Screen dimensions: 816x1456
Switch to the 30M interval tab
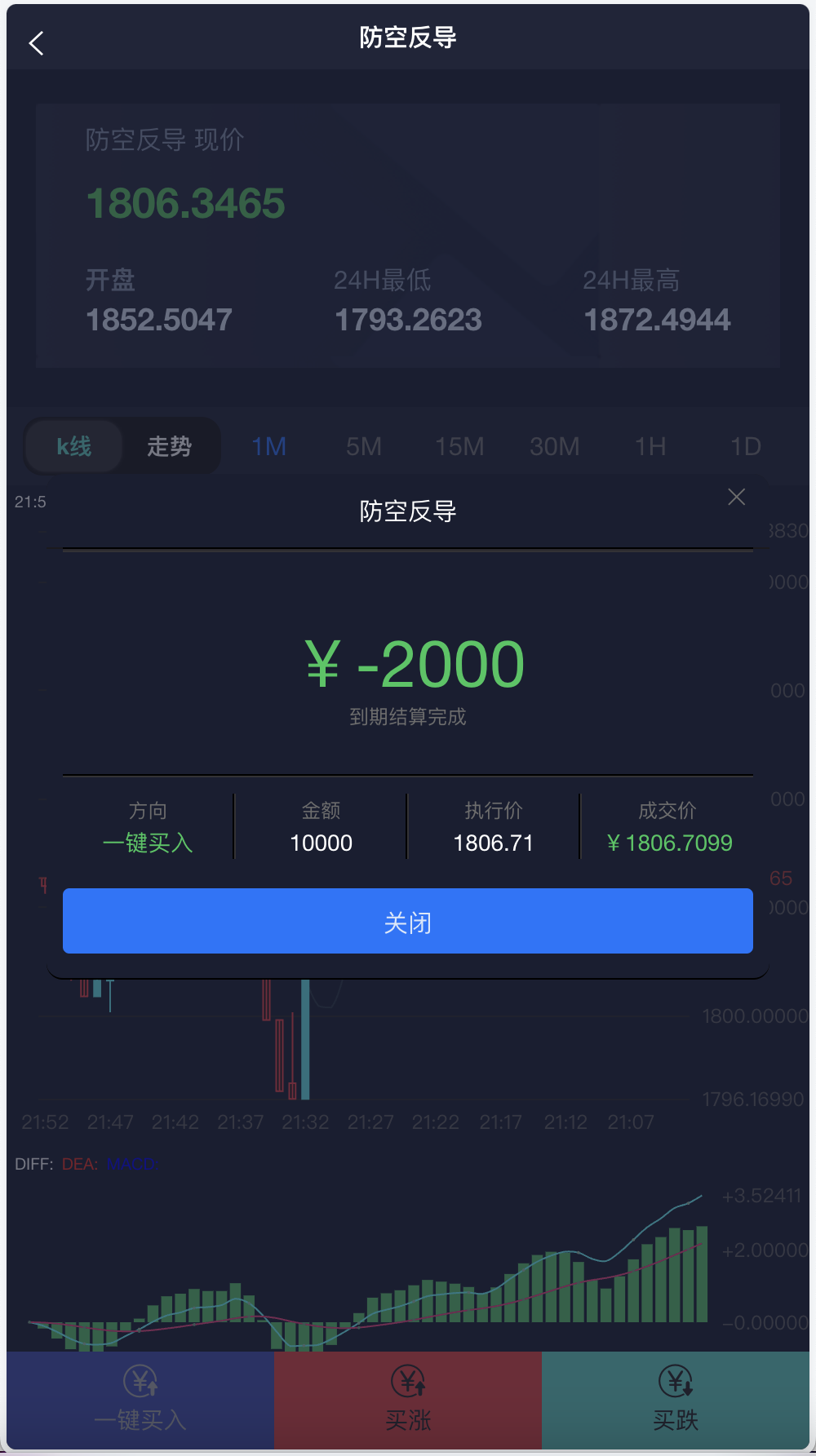[x=554, y=446]
